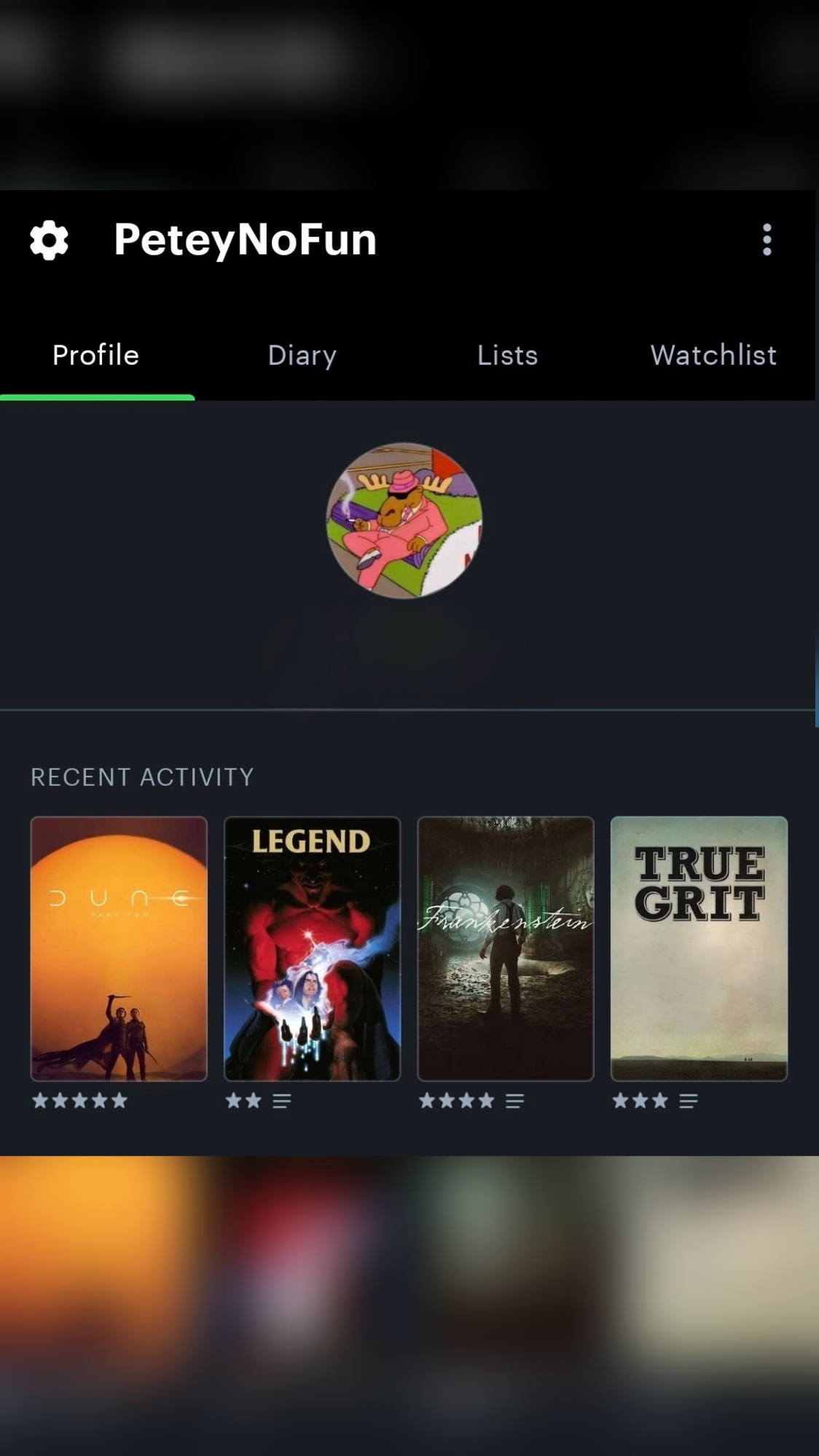This screenshot has height=1456, width=819.
Task: Select the Profile tab
Action: [95, 355]
